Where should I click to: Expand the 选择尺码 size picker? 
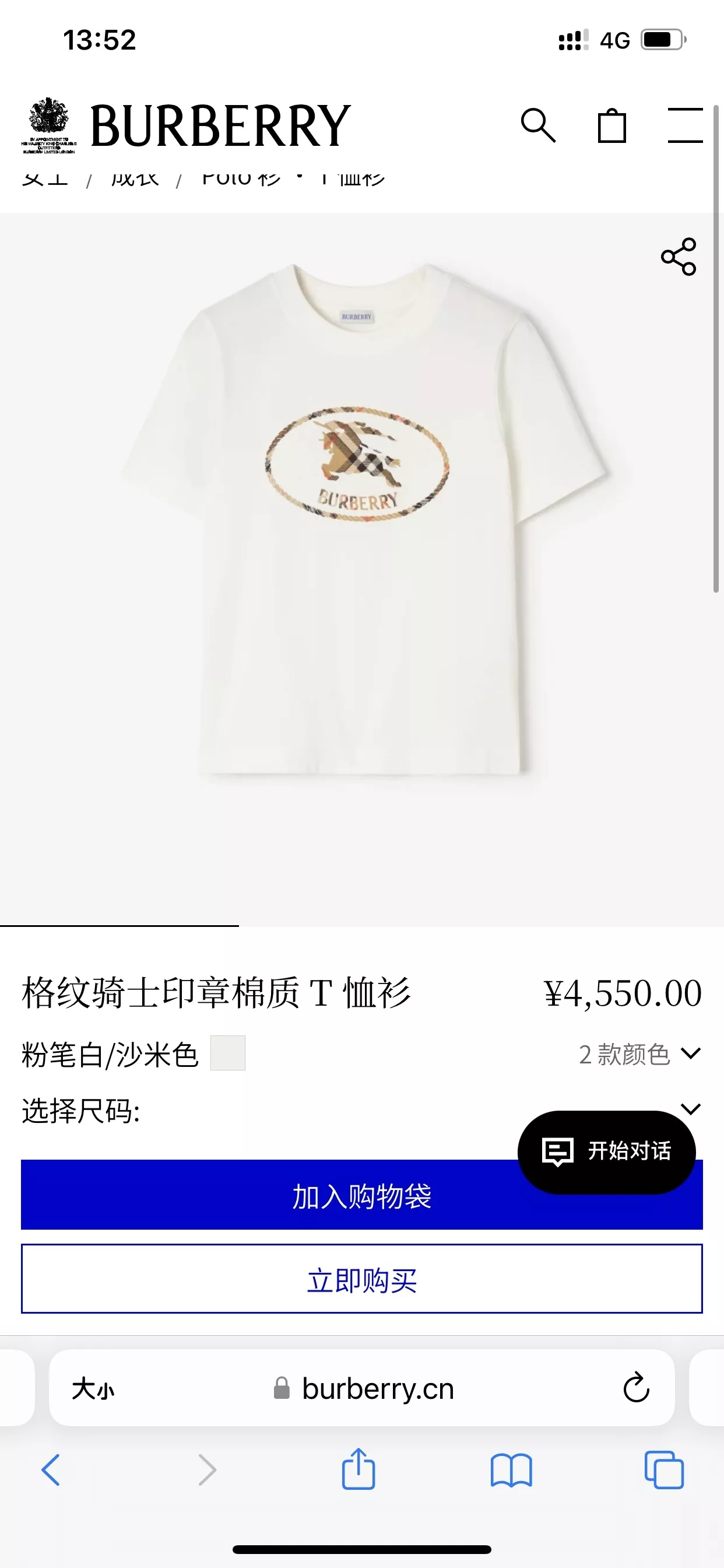click(361, 1110)
